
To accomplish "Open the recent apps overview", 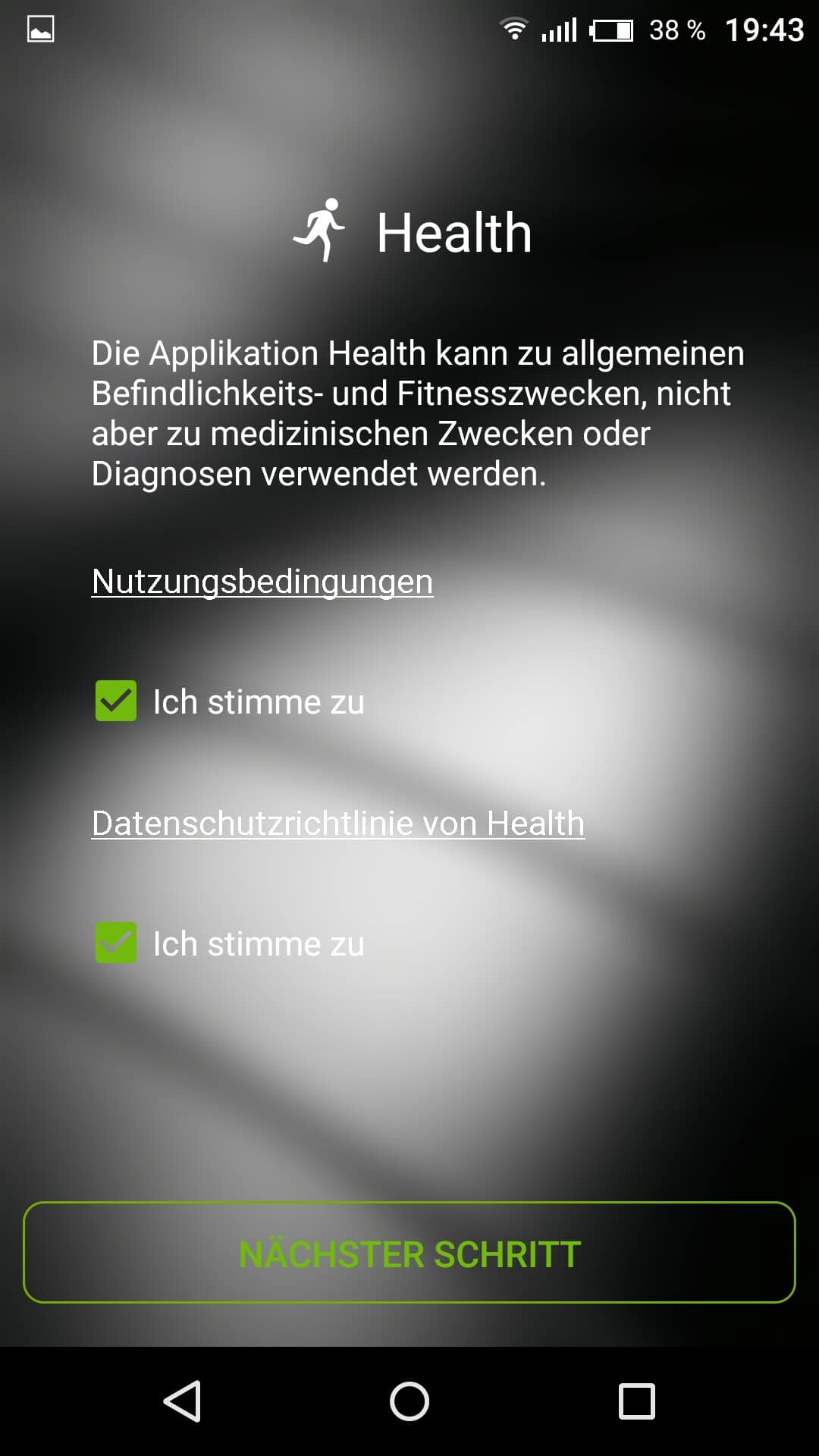I will tap(636, 1401).
